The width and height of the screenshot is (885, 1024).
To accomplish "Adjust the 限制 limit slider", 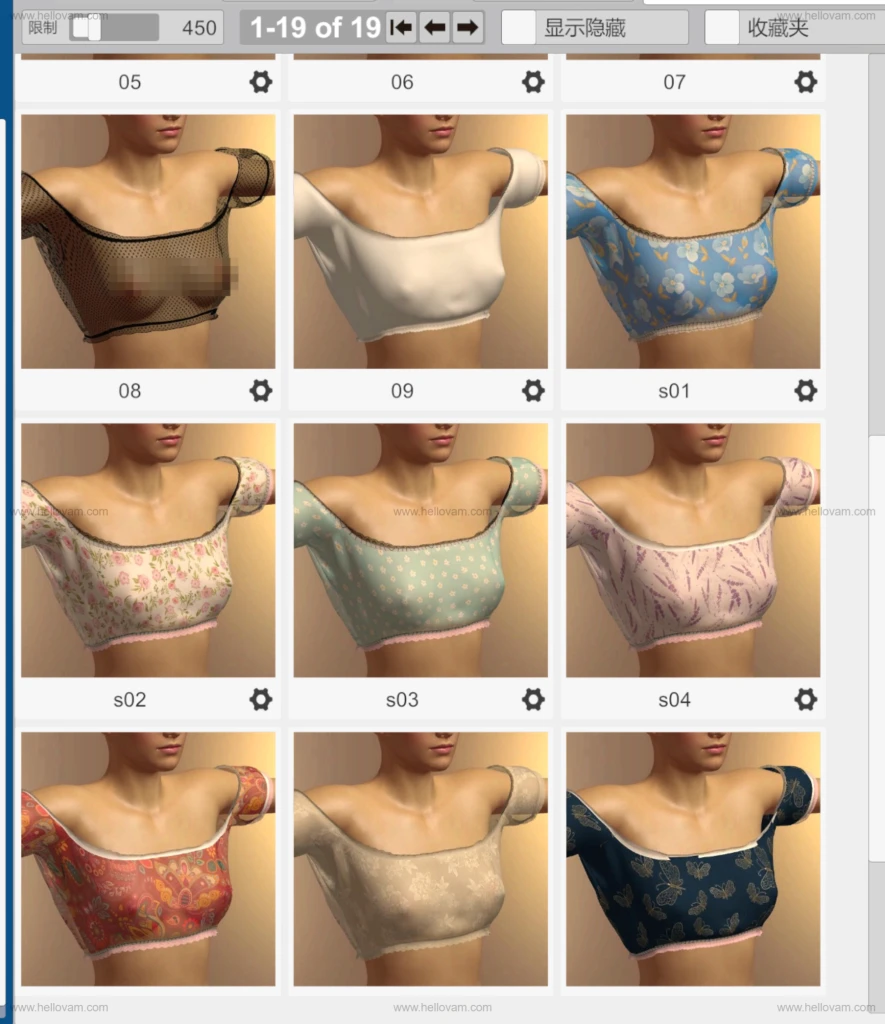I will point(93,28).
